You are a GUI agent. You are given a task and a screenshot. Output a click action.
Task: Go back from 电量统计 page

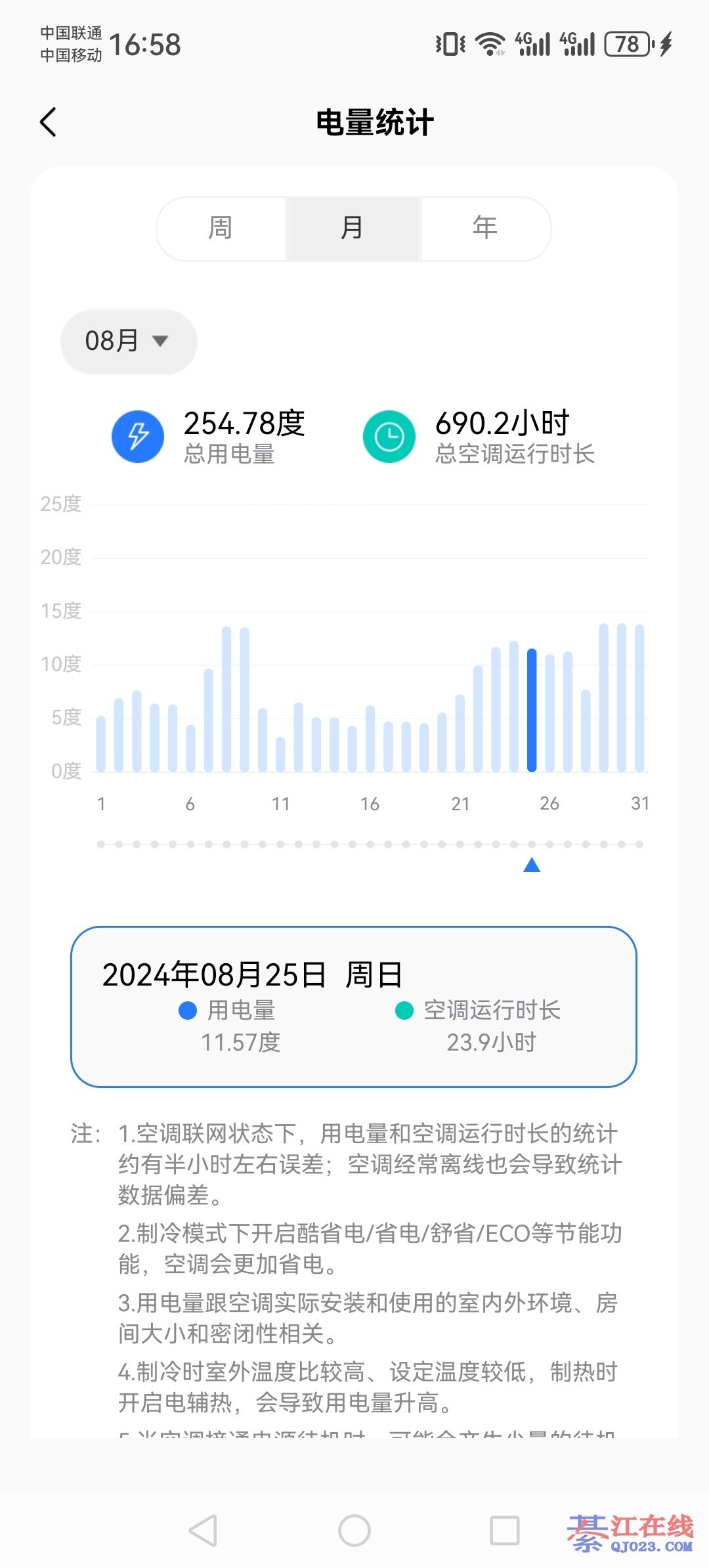(49, 122)
